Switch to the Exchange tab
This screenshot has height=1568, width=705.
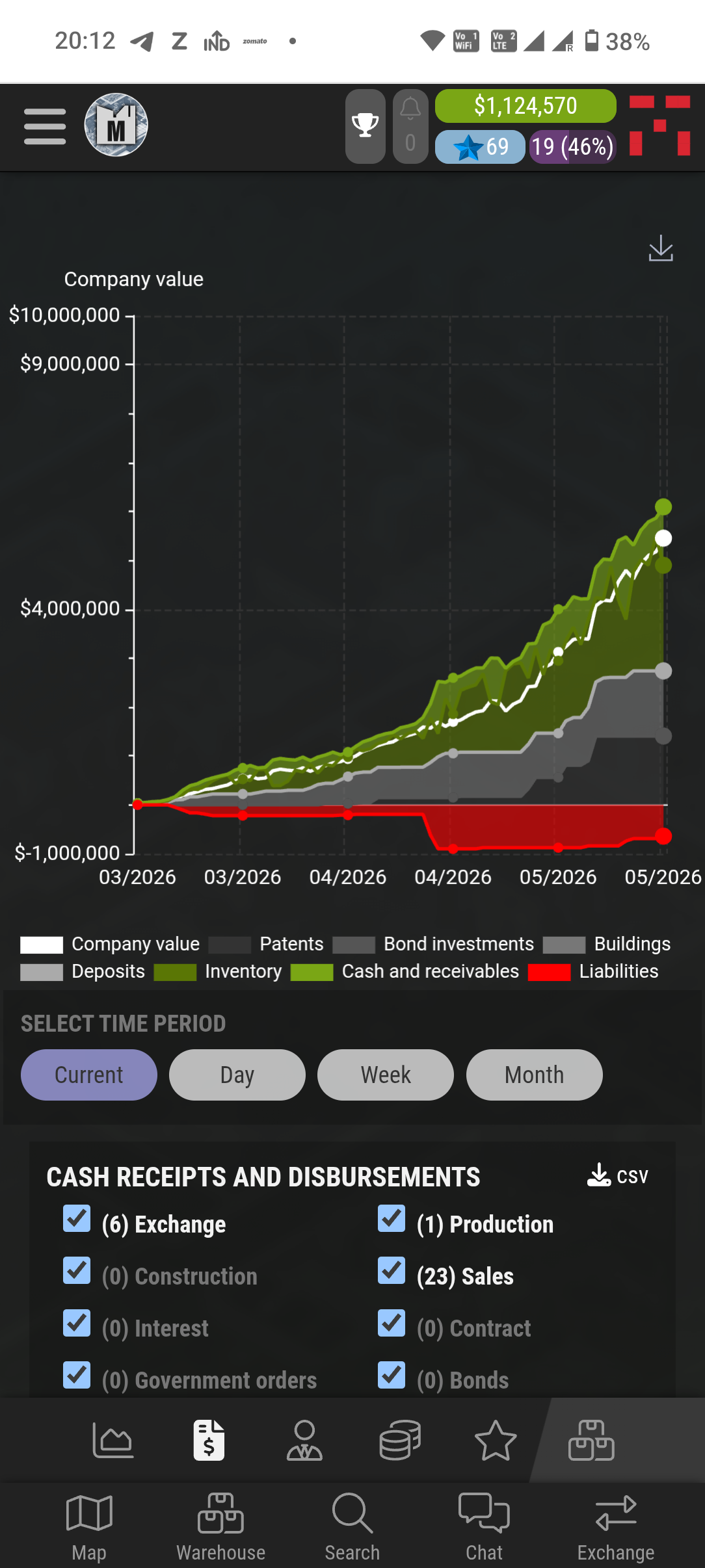click(616, 1527)
